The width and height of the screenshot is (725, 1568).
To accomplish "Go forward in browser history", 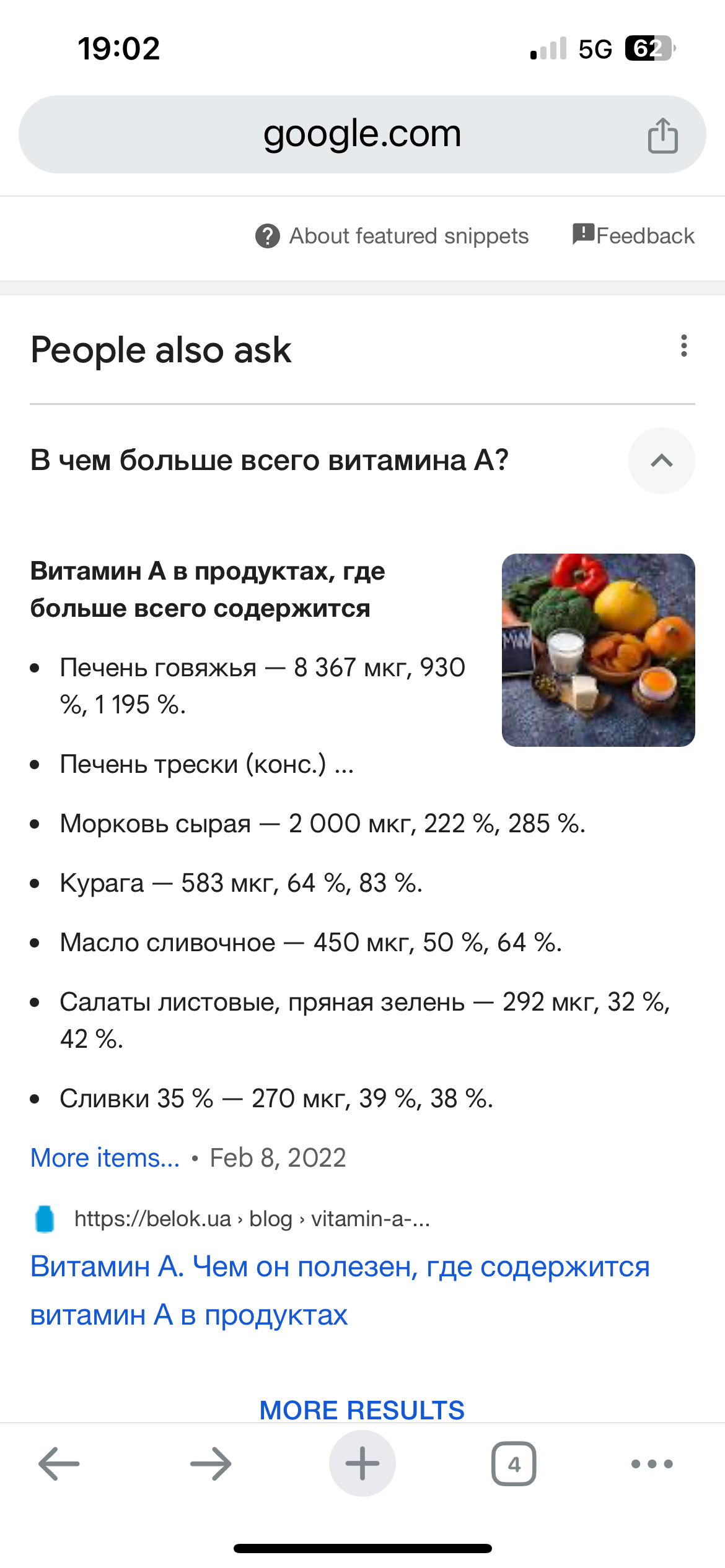I will (x=211, y=1464).
